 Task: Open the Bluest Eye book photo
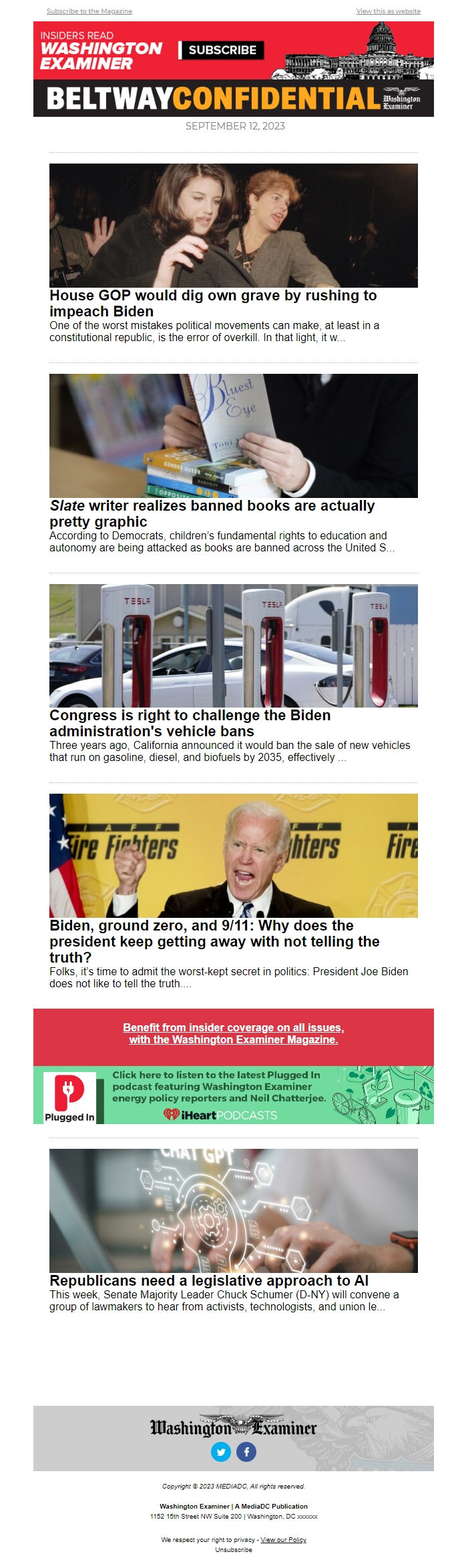(x=233, y=435)
